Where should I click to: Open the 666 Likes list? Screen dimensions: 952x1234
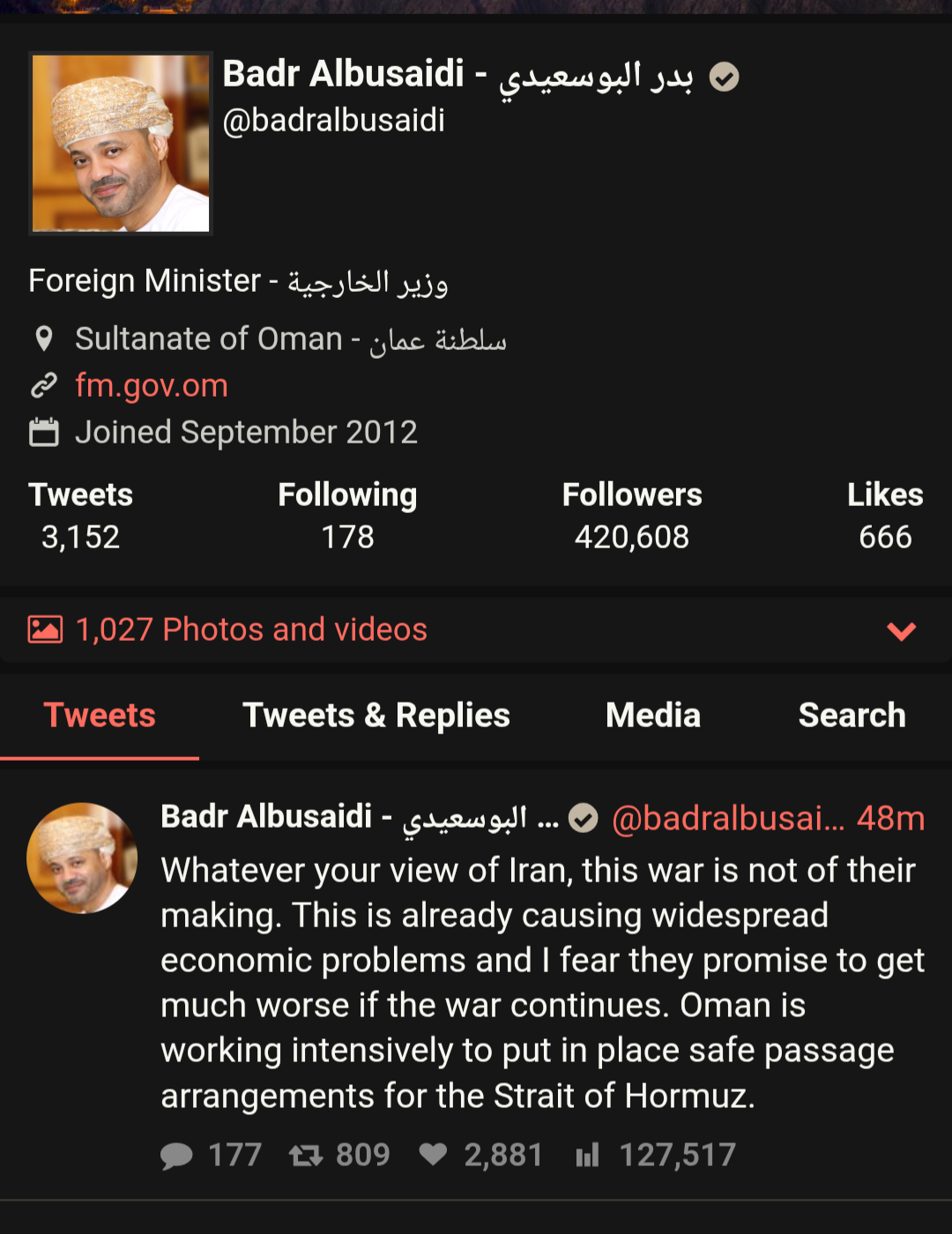pos(885,516)
